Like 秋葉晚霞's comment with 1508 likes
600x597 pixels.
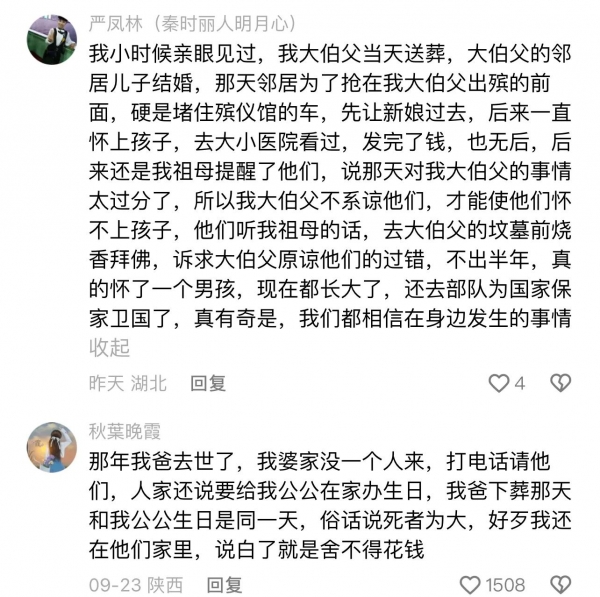[470, 584]
